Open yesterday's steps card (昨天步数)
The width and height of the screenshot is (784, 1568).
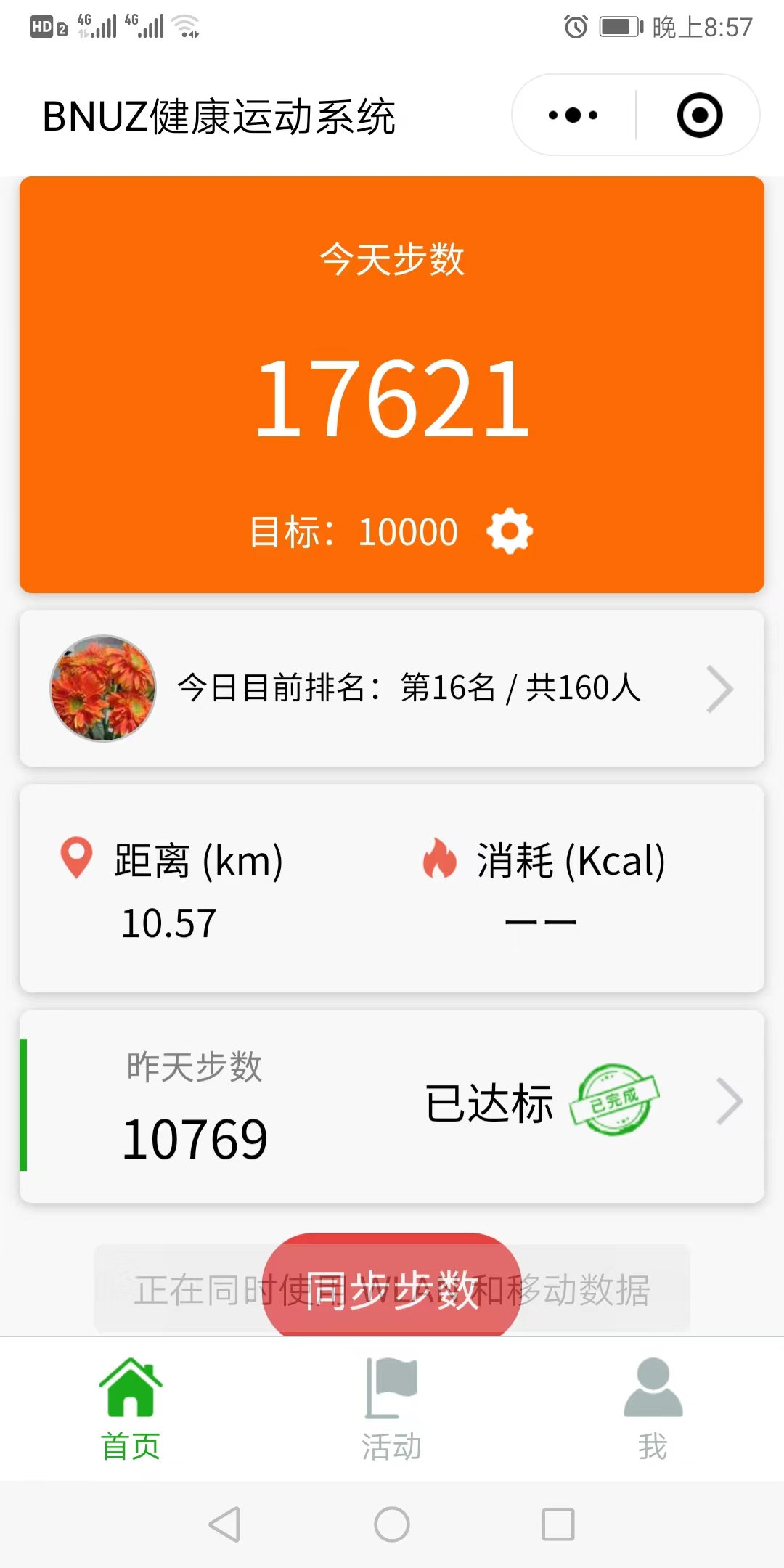pyautogui.click(x=392, y=1105)
